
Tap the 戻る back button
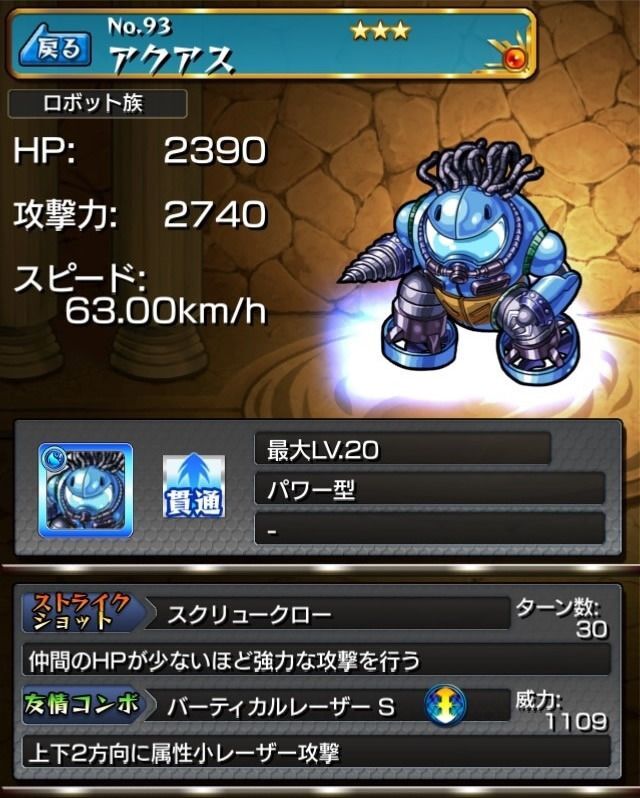coord(53,47)
